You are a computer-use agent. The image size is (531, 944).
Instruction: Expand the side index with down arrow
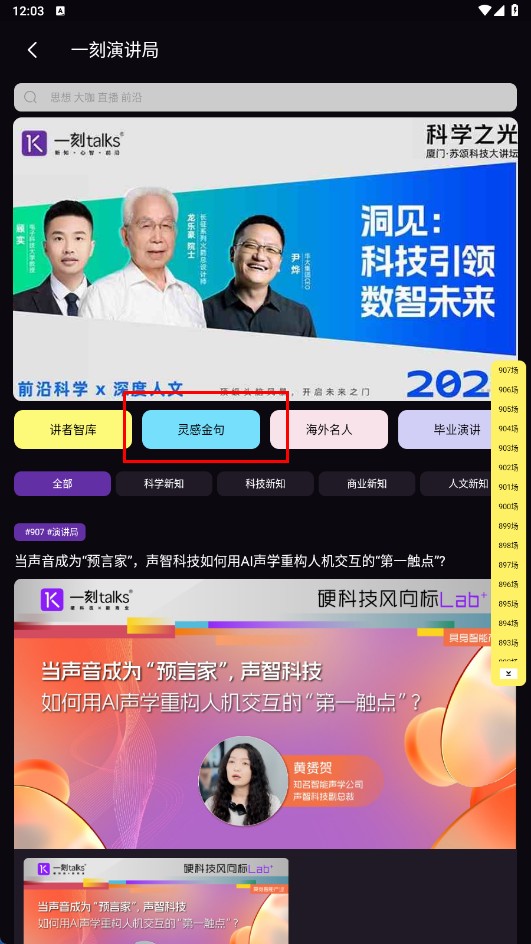(508, 674)
